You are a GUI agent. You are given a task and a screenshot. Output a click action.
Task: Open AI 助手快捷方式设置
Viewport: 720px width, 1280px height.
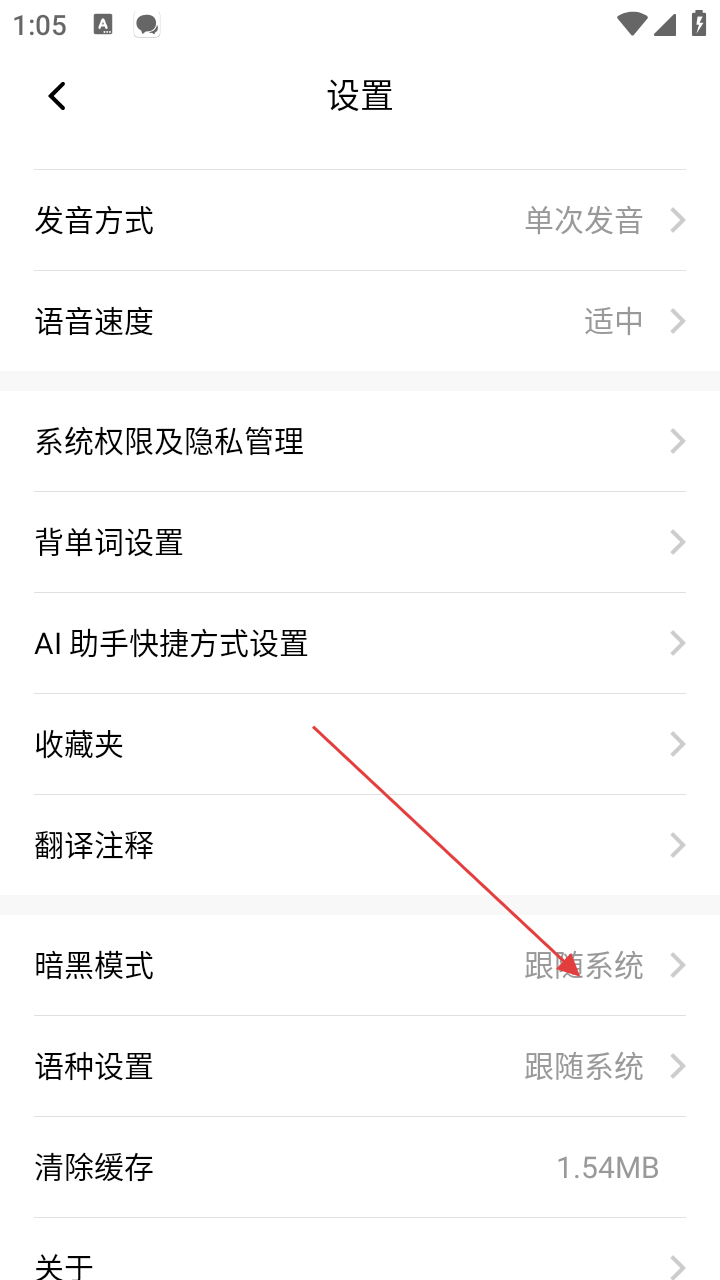pyautogui.click(x=360, y=643)
